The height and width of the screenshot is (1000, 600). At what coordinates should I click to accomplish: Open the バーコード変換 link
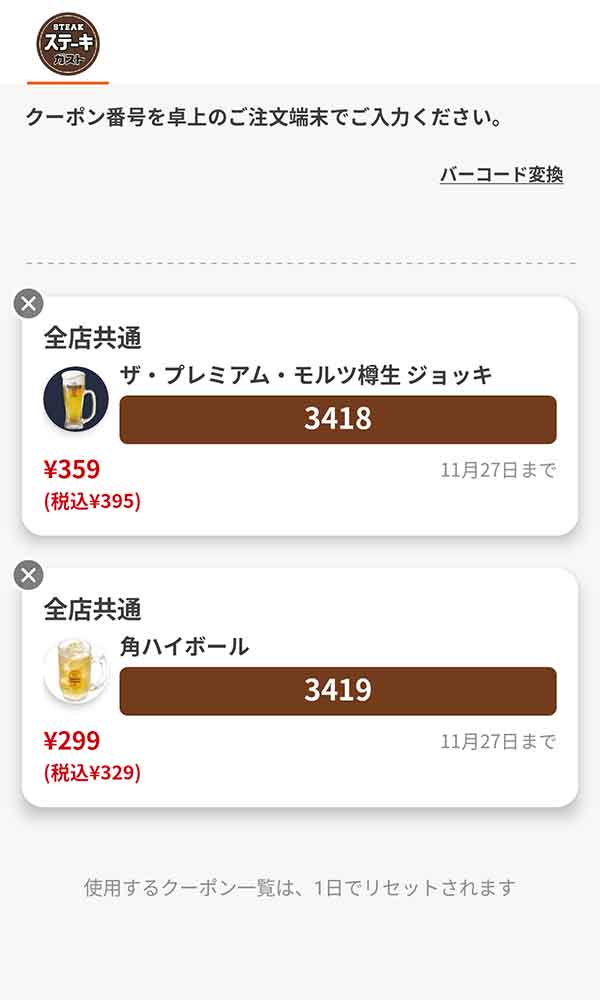[501, 175]
